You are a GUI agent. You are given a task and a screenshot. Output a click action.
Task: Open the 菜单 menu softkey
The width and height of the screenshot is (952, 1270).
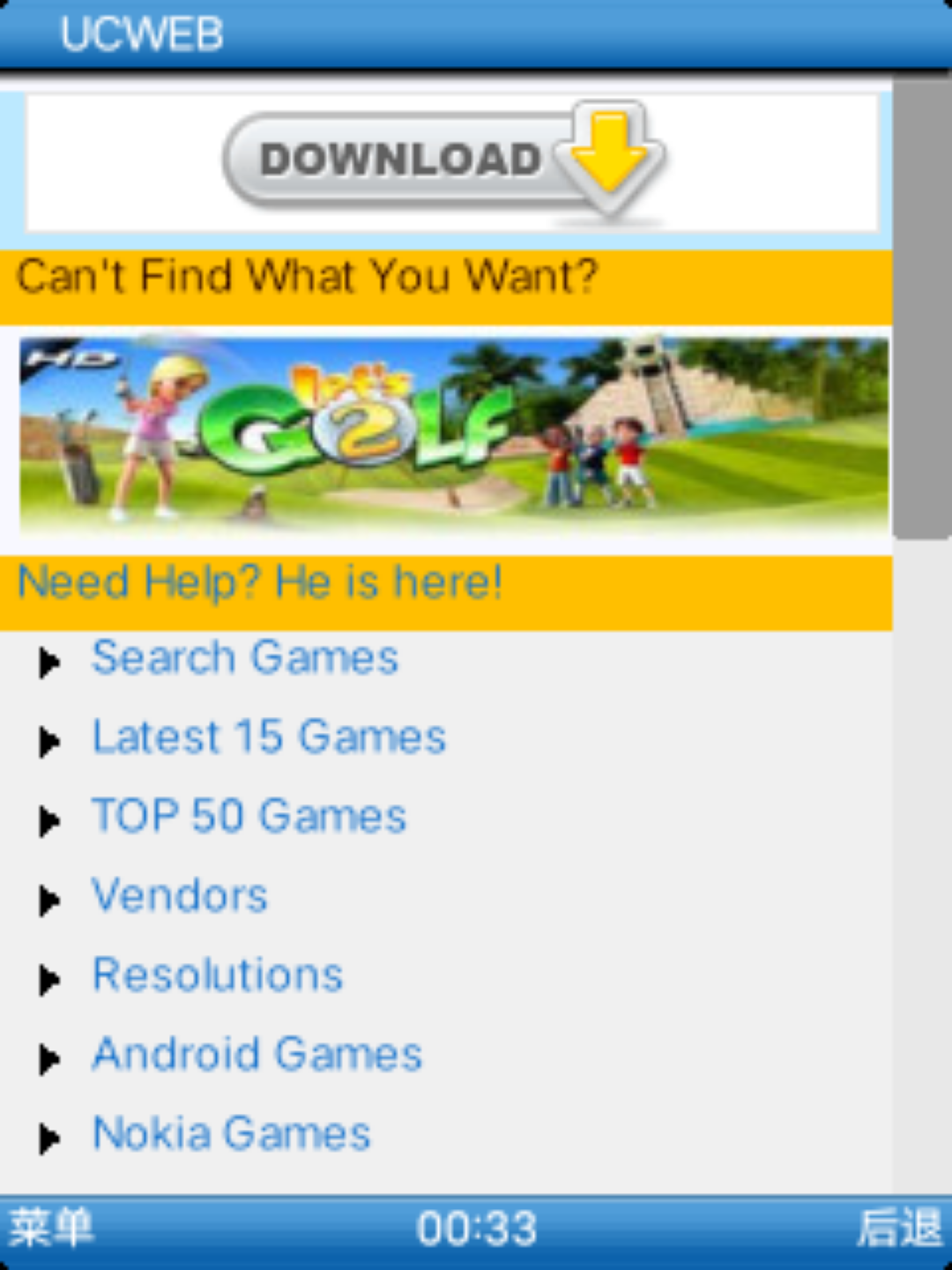point(50,1228)
